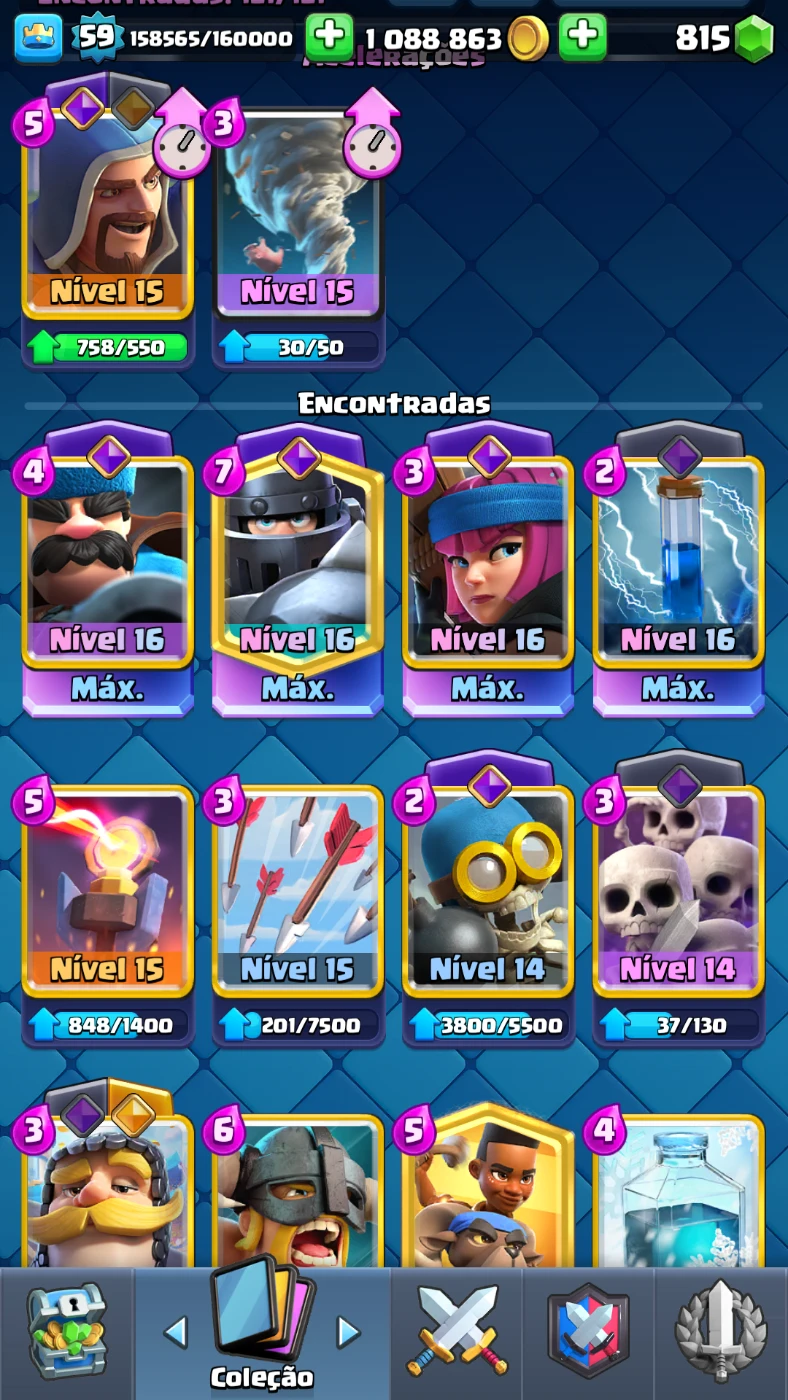Buy more gems with the plus button
Viewport: 788px width, 1400px height.
pos(582,38)
